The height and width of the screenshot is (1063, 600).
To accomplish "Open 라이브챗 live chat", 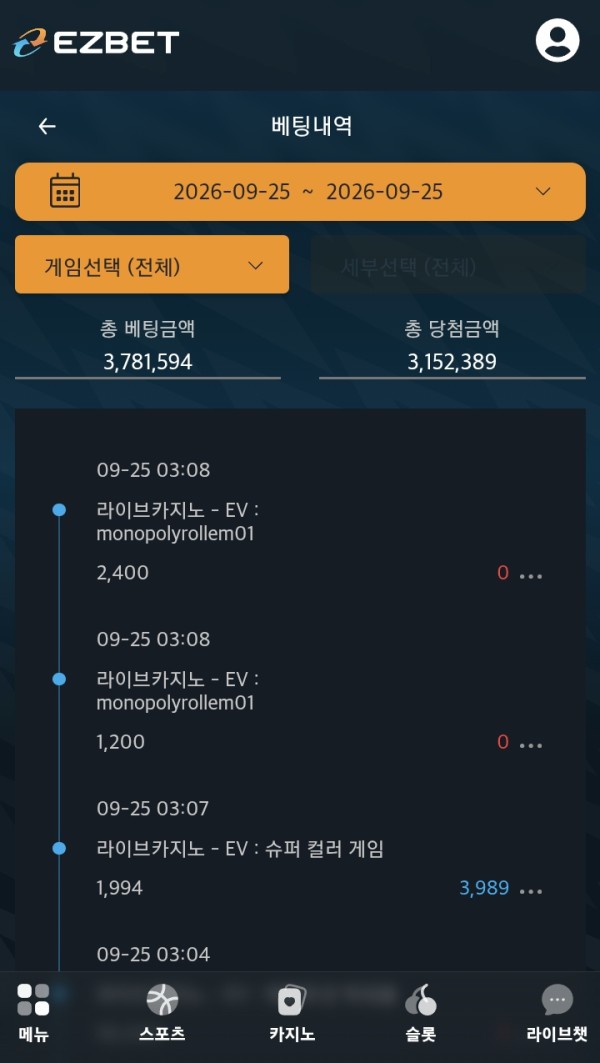I will [557, 1013].
